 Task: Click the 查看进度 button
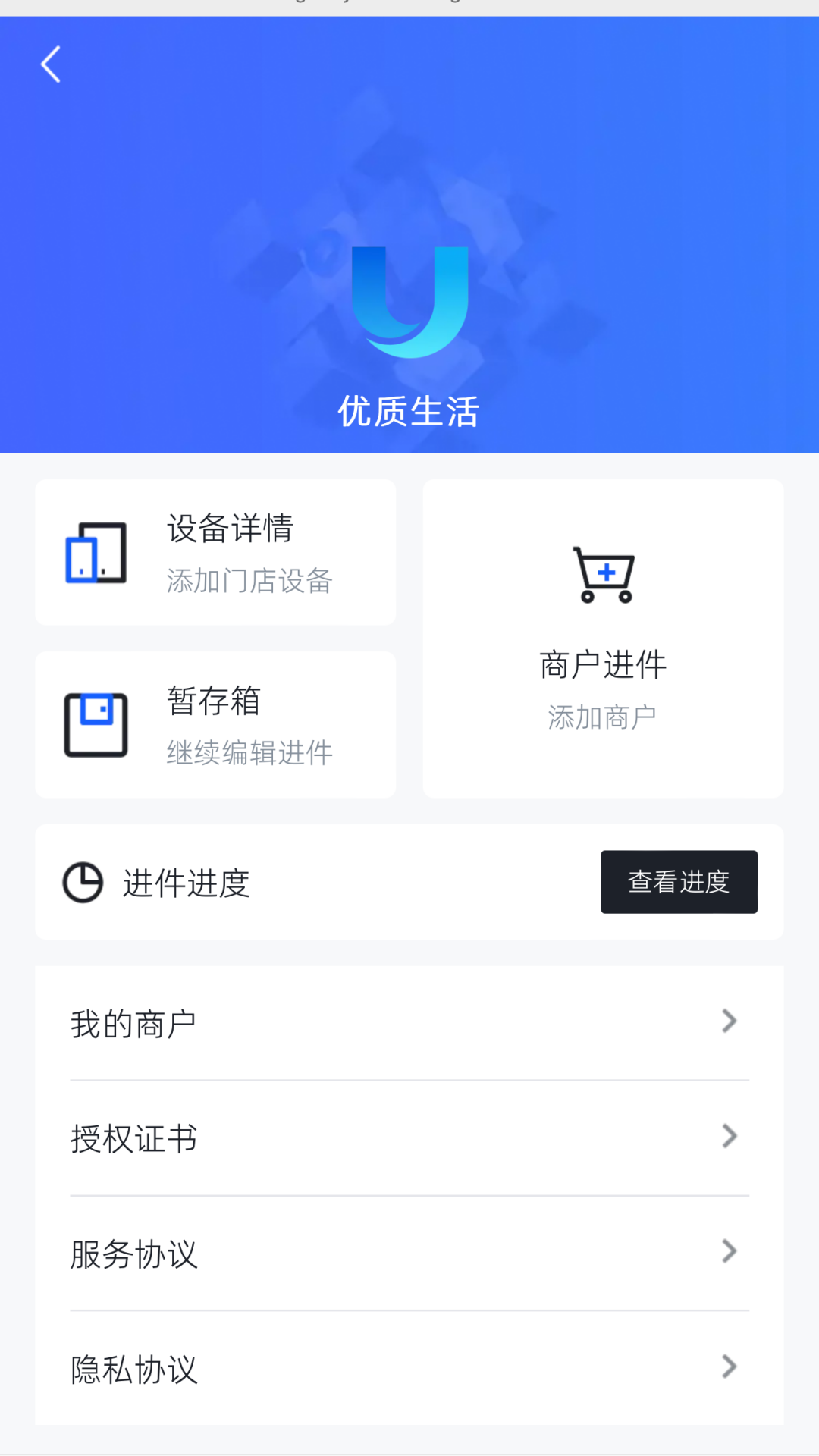pyautogui.click(x=679, y=882)
